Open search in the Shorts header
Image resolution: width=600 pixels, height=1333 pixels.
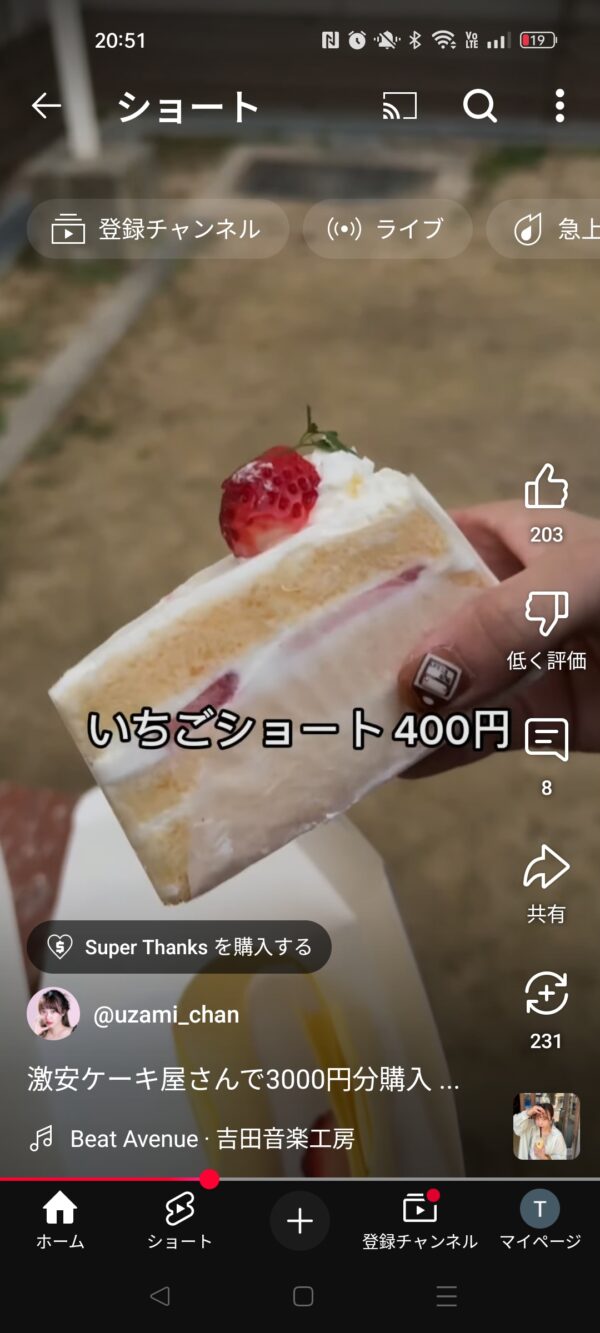point(480,106)
